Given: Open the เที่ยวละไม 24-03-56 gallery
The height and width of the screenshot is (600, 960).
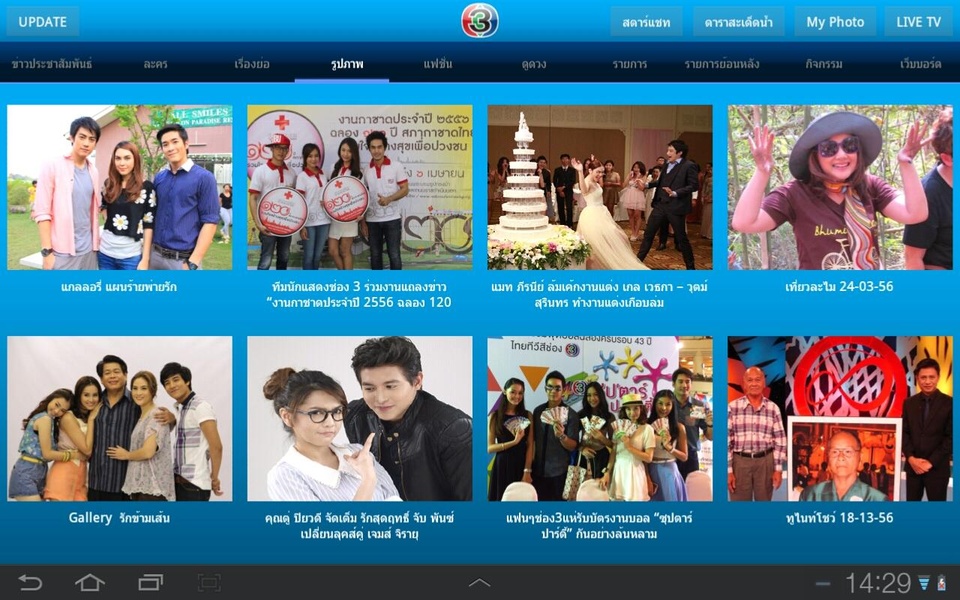Looking at the screenshot, I should (x=840, y=187).
